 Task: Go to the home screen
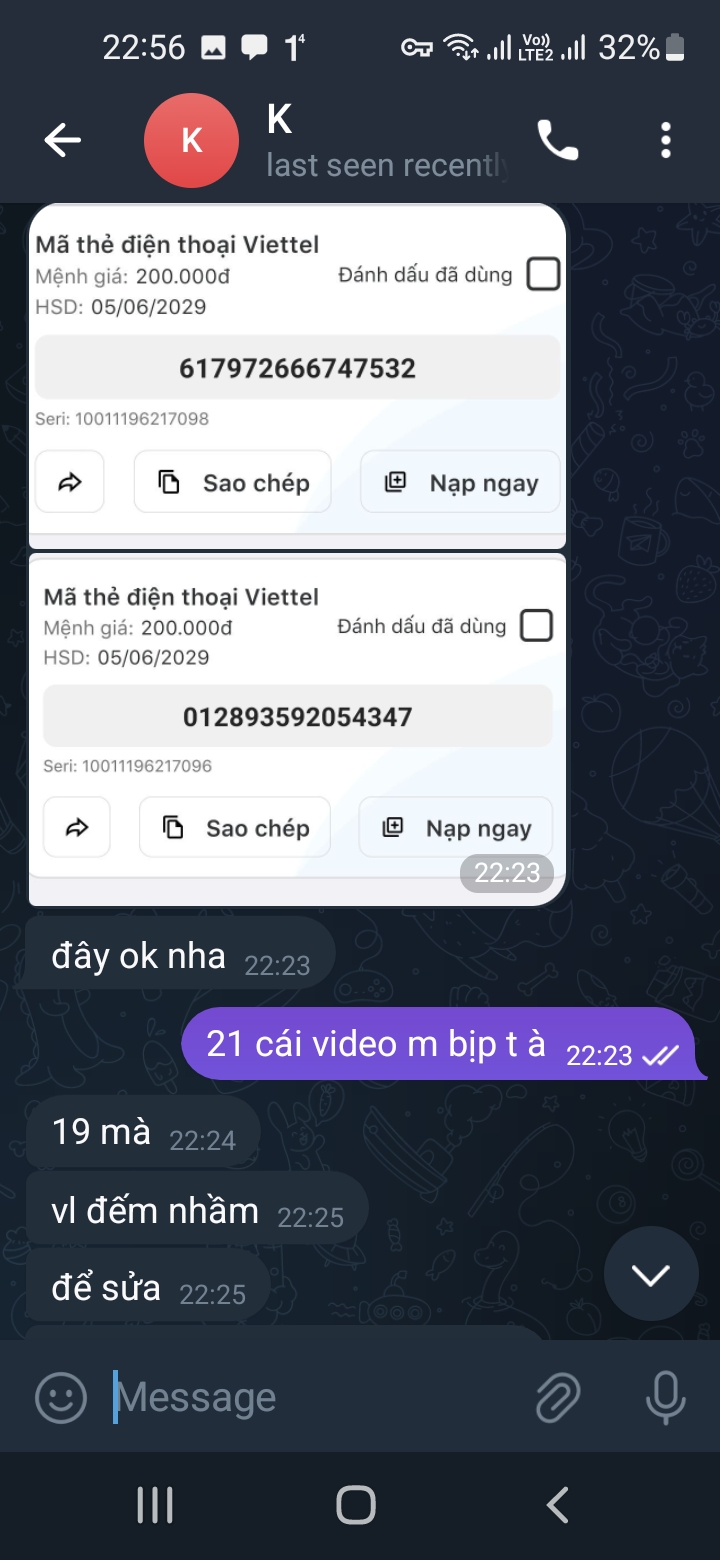pyautogui.click(x=356, y=1505)
